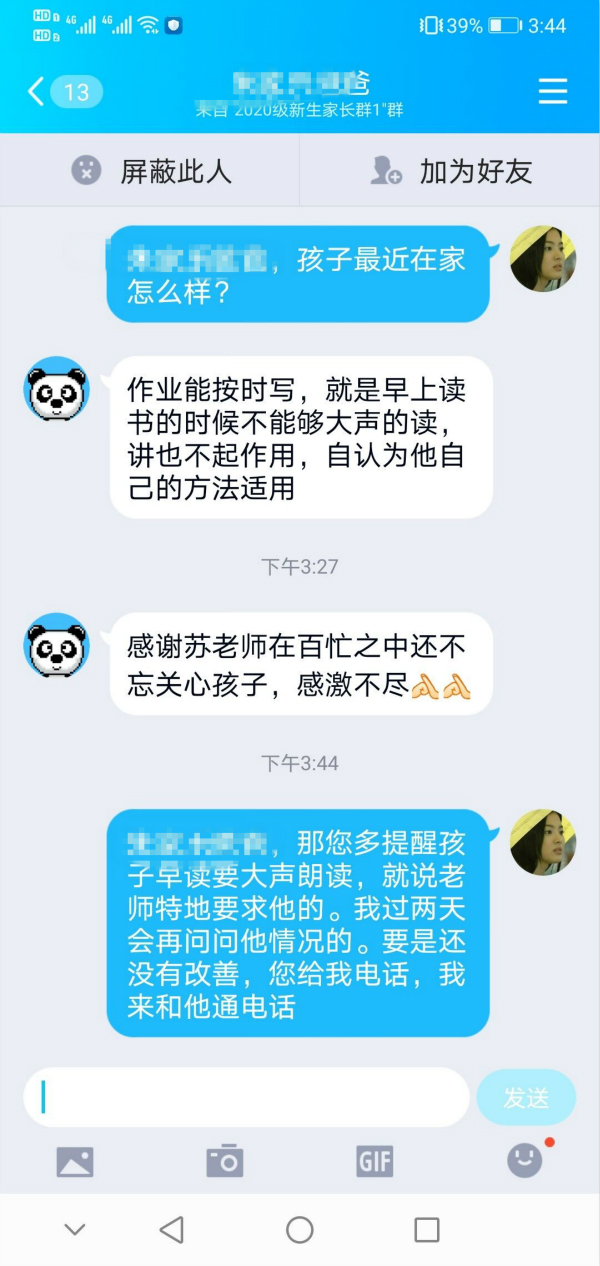Open the photo gallery picker
Viewport: 600px width, 1266px height.
click(x=75, y=1161)
